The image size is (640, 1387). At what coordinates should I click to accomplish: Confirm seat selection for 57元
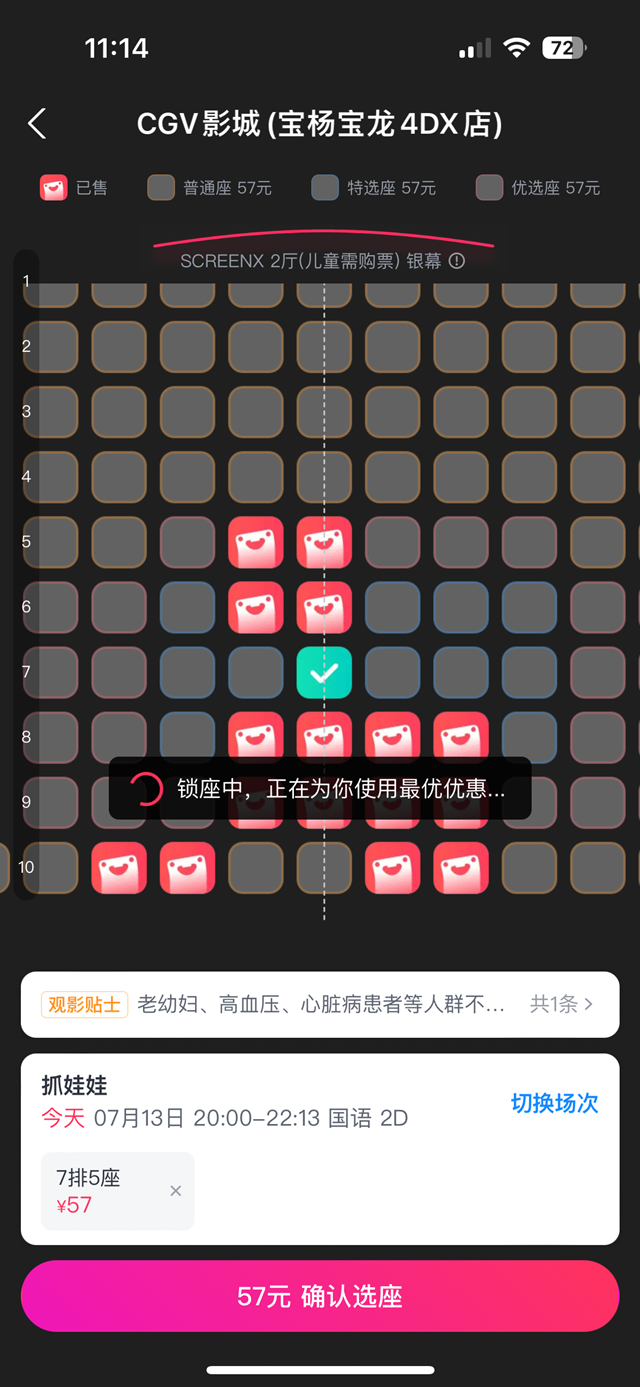point(320,1296)
